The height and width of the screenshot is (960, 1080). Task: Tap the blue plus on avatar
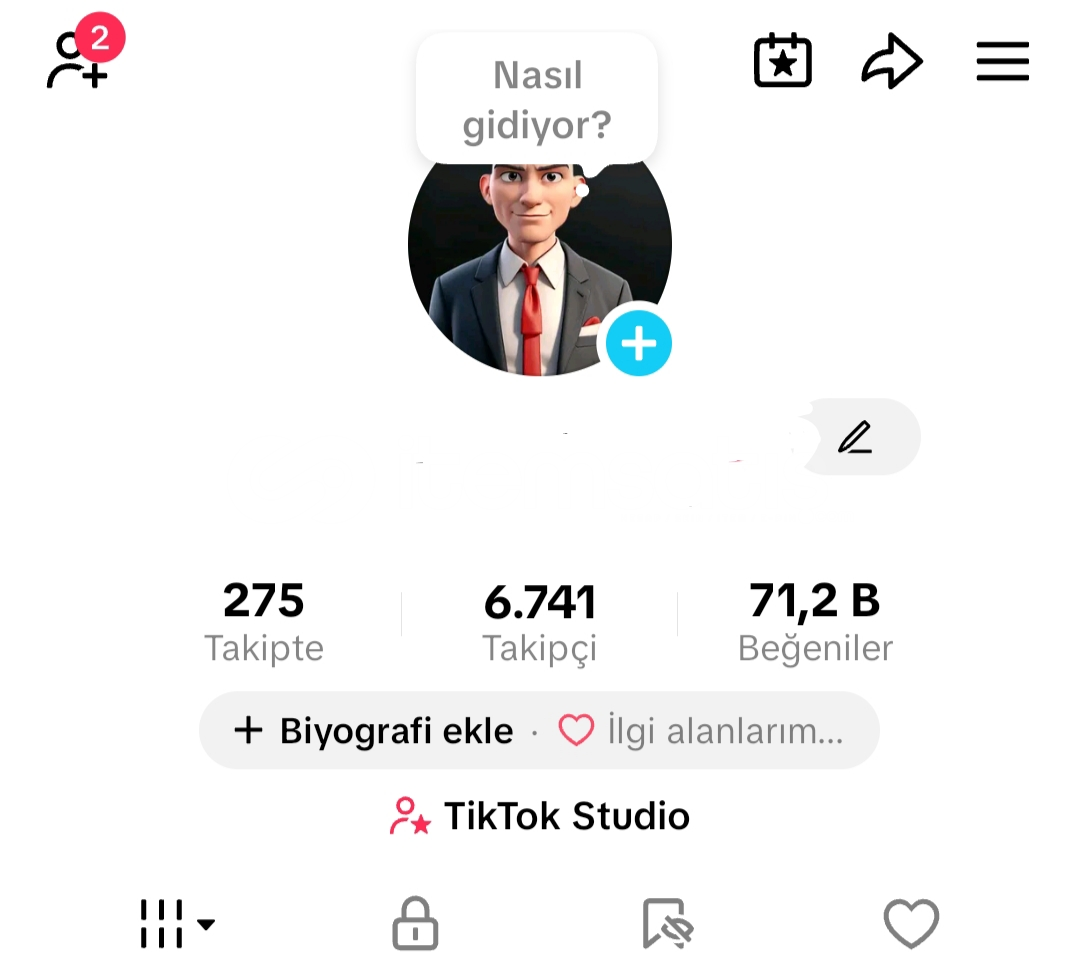(x=639, y=344)
